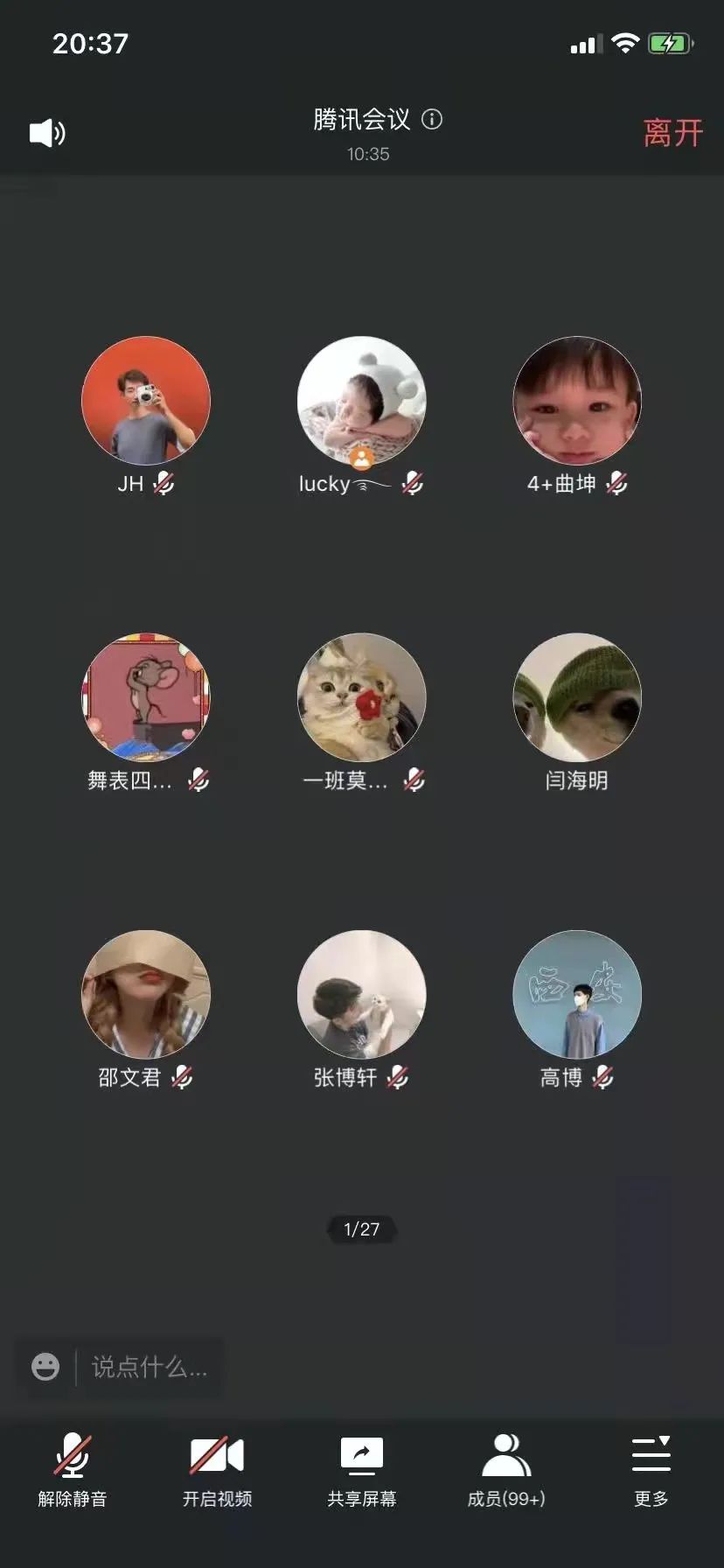The height and width of the screenshot is (1568, 724).
Task: Tap 高博's avatar
Action: click(577, 995)
